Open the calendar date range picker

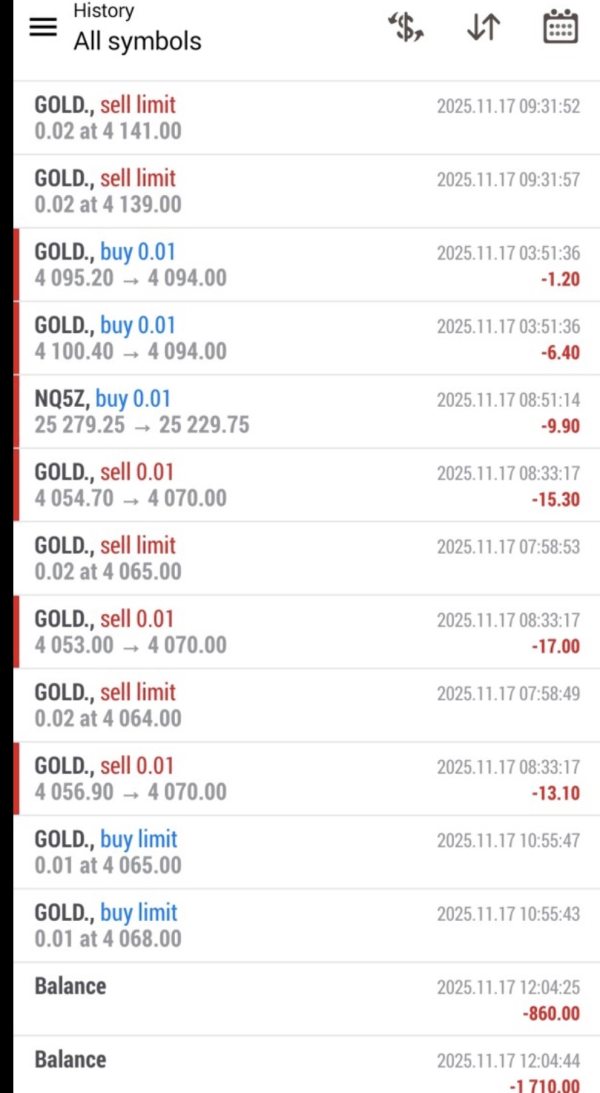560,28
